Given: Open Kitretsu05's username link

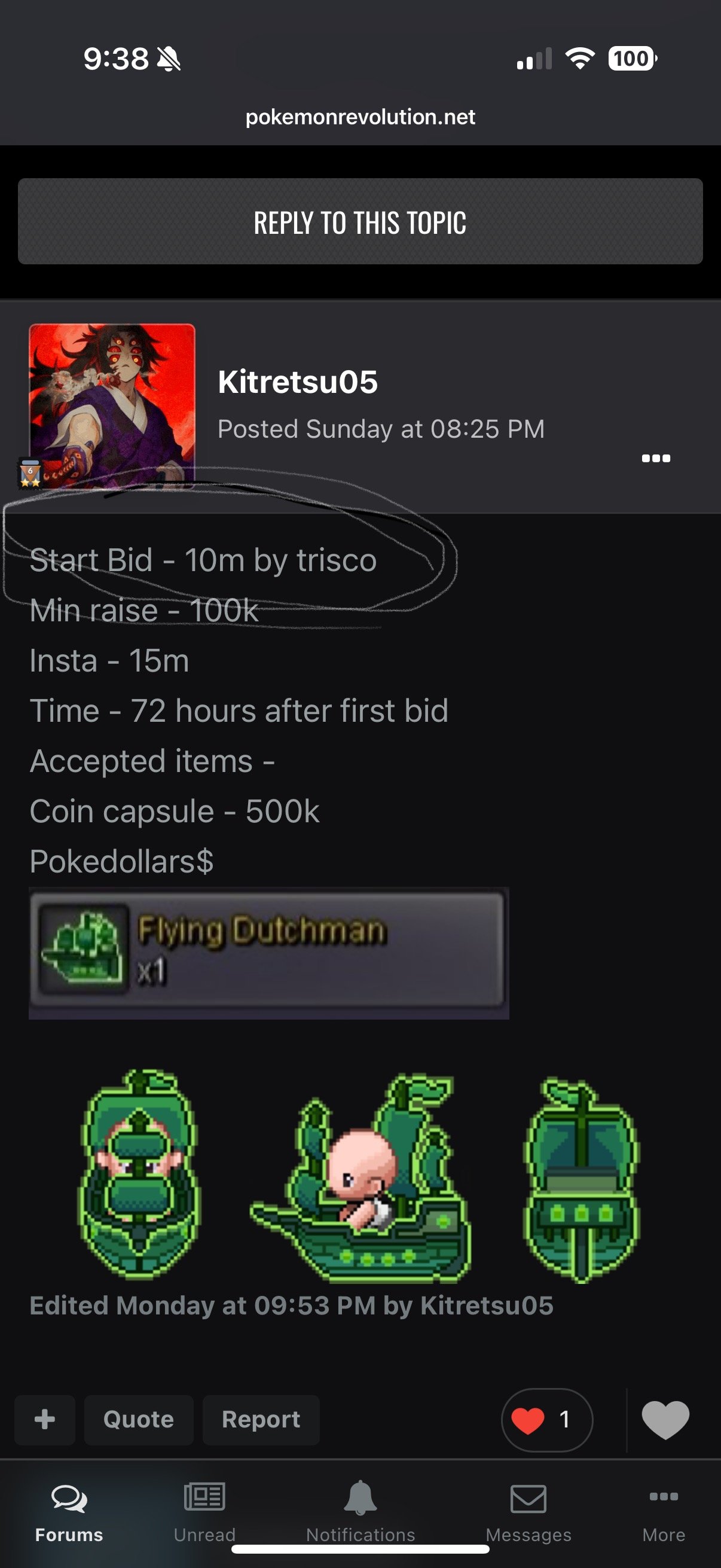Looking at the screenshot, I should click(x=298, y=382).
